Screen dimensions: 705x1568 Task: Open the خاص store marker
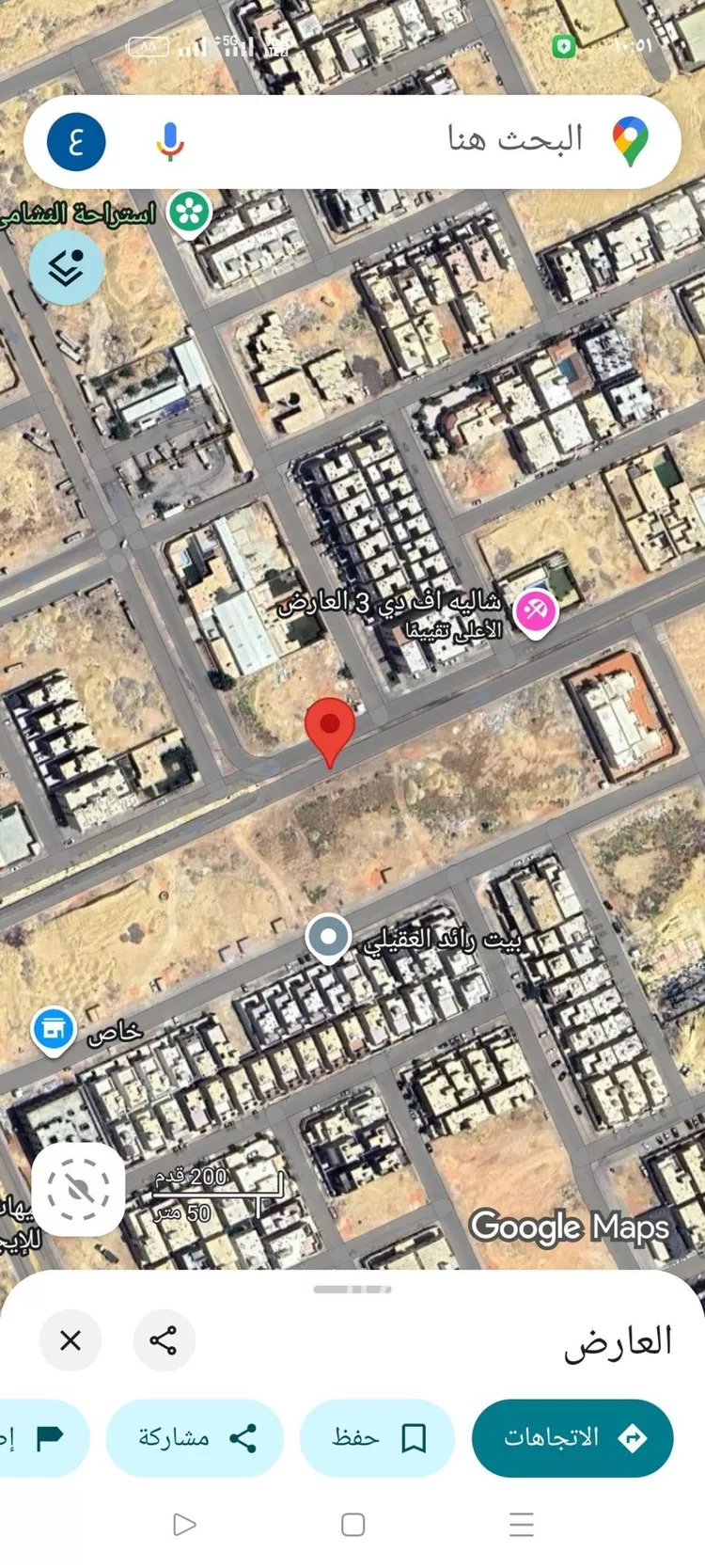click(54, 1030)
